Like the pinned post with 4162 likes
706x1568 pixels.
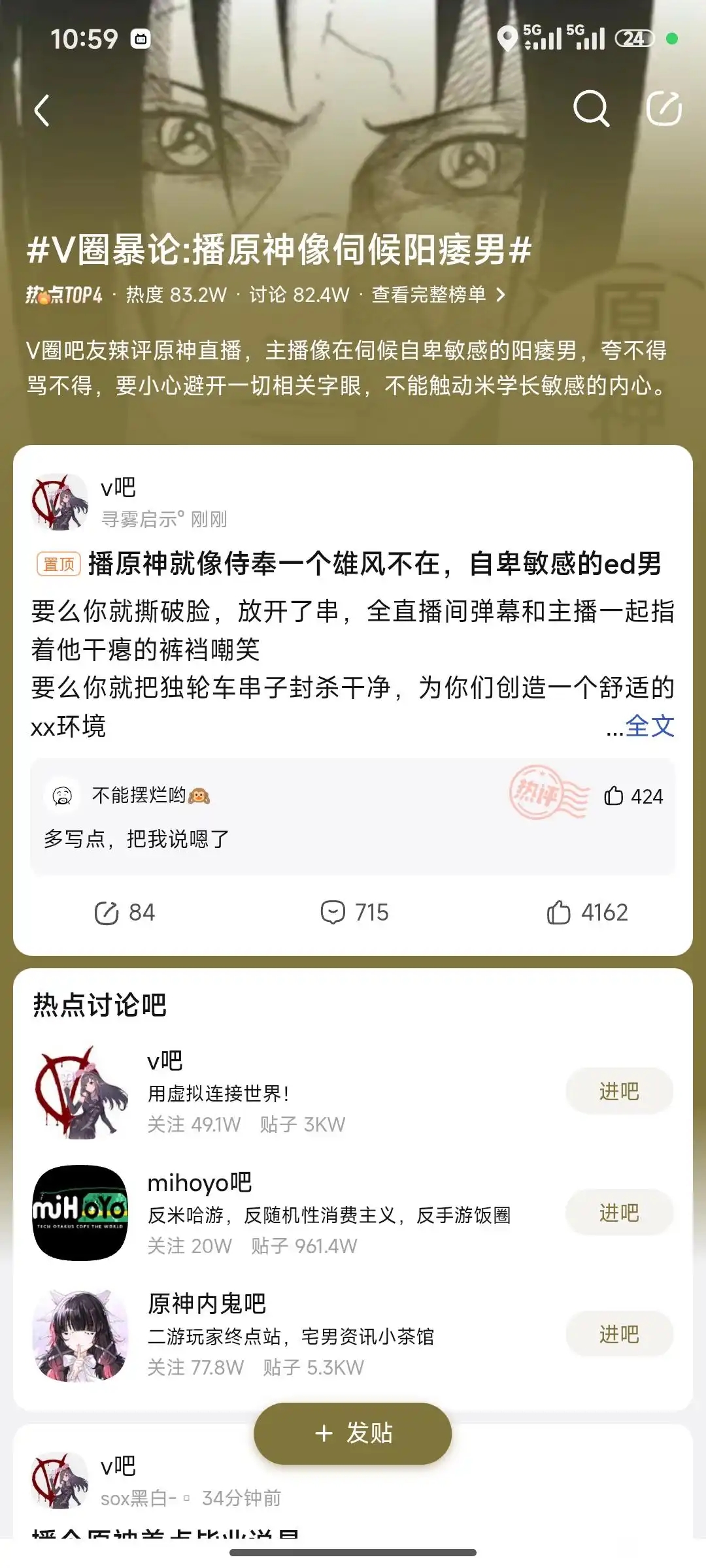pyautogui.click(x=587, y=913)
